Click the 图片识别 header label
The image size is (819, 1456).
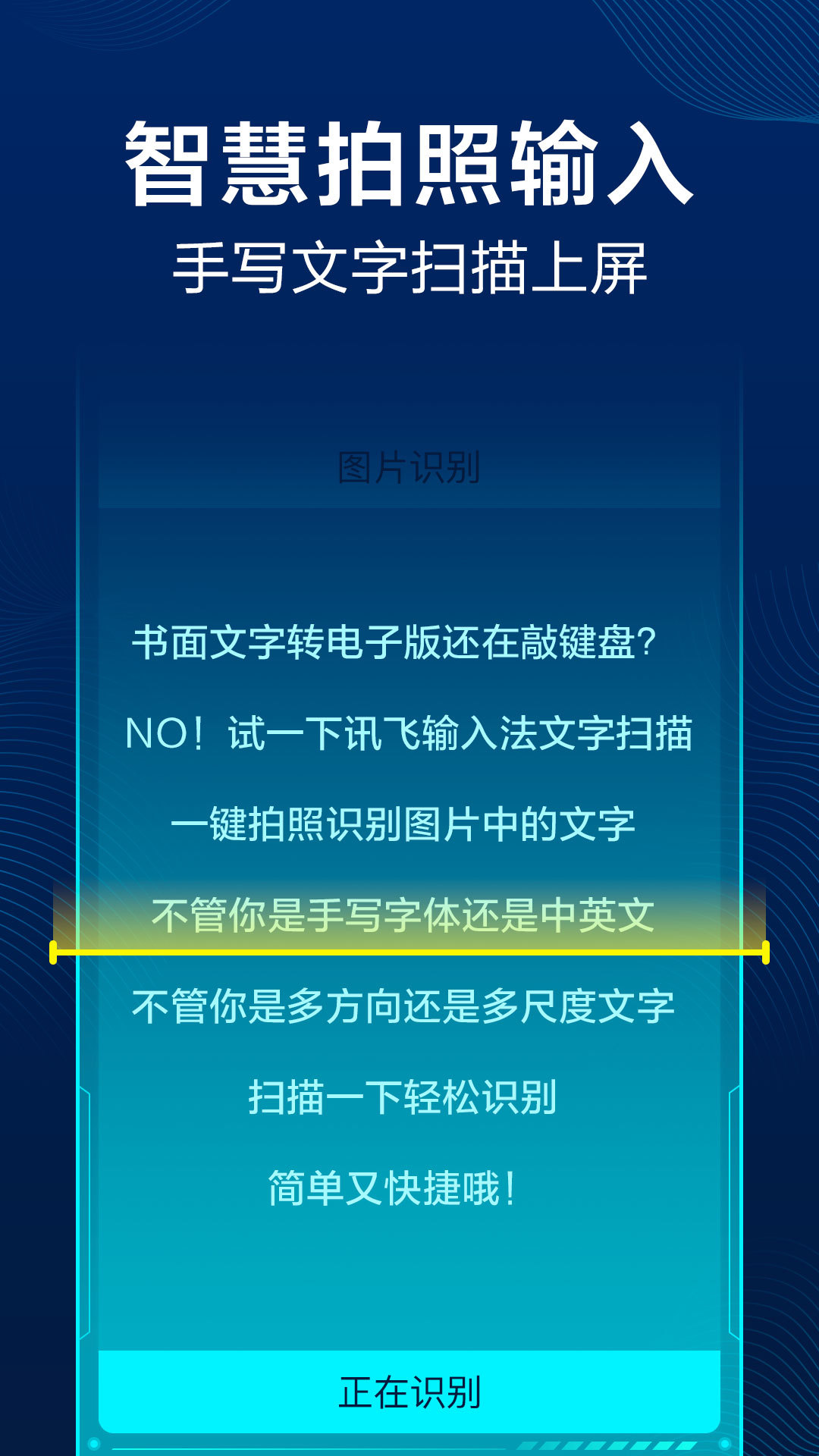[x=409, y=466]
